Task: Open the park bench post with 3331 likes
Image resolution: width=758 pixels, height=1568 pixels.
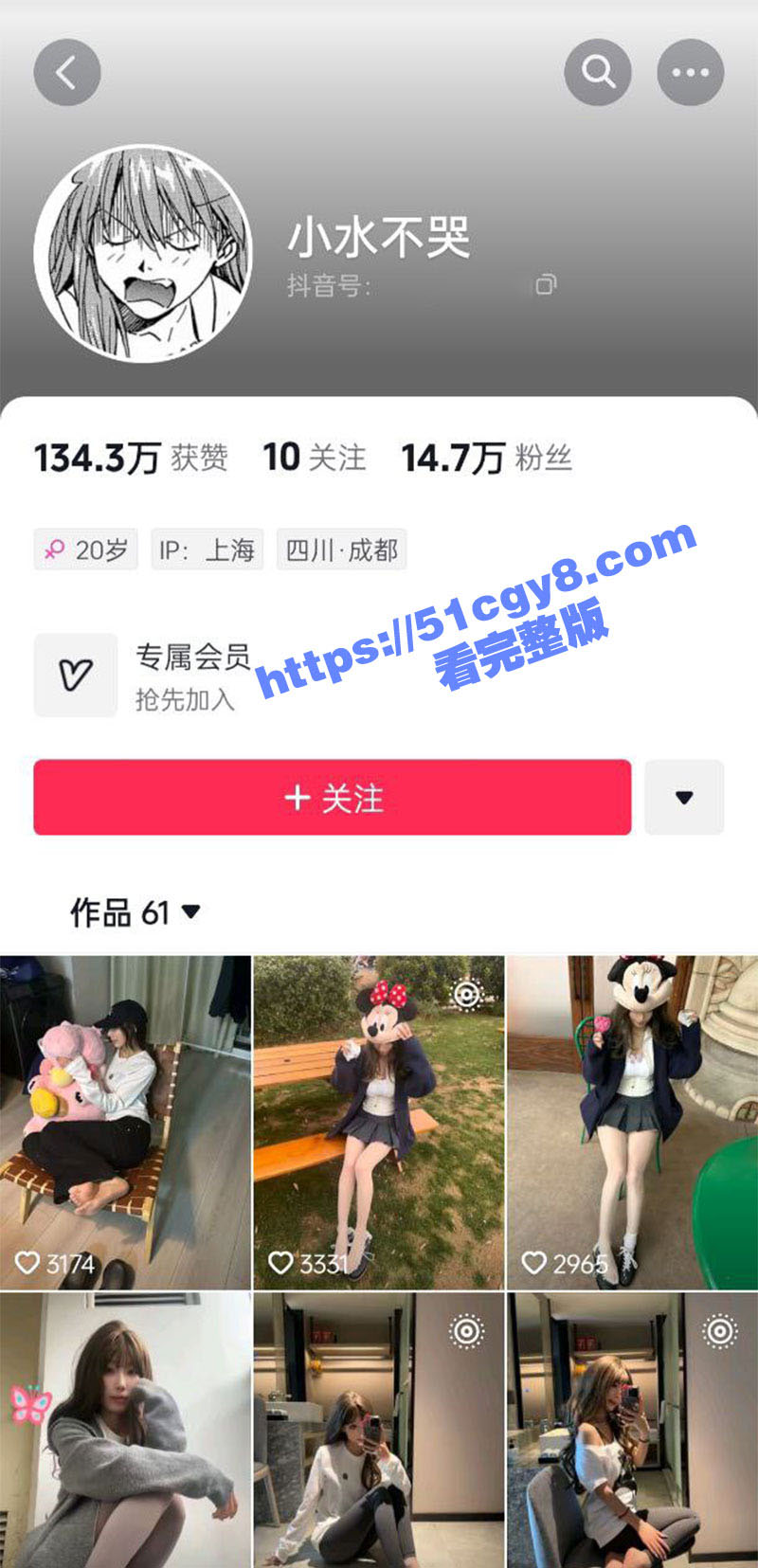Action: click(x=378, y=1123)
